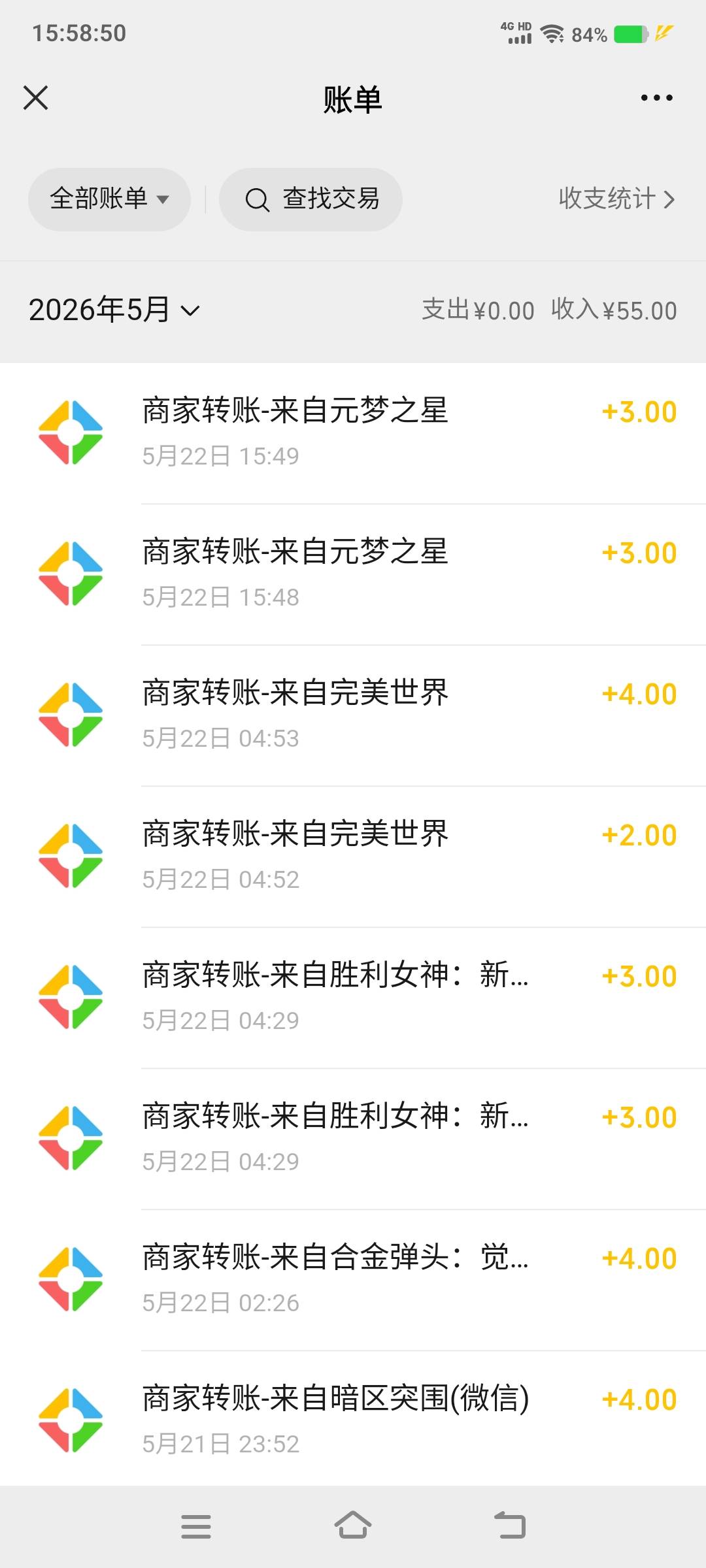Open the 暗区突围(微信) transfer record

pos(353,1419)
